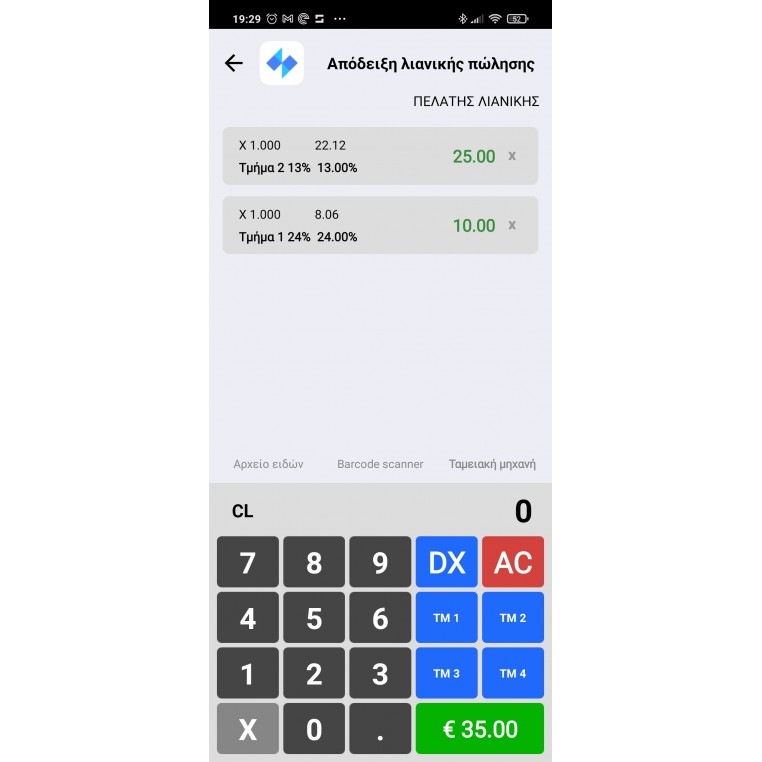Image resolution: width=762 pixels, height=762 pixels.
Task: Choose department TM 4
Action: click(513, 673)
